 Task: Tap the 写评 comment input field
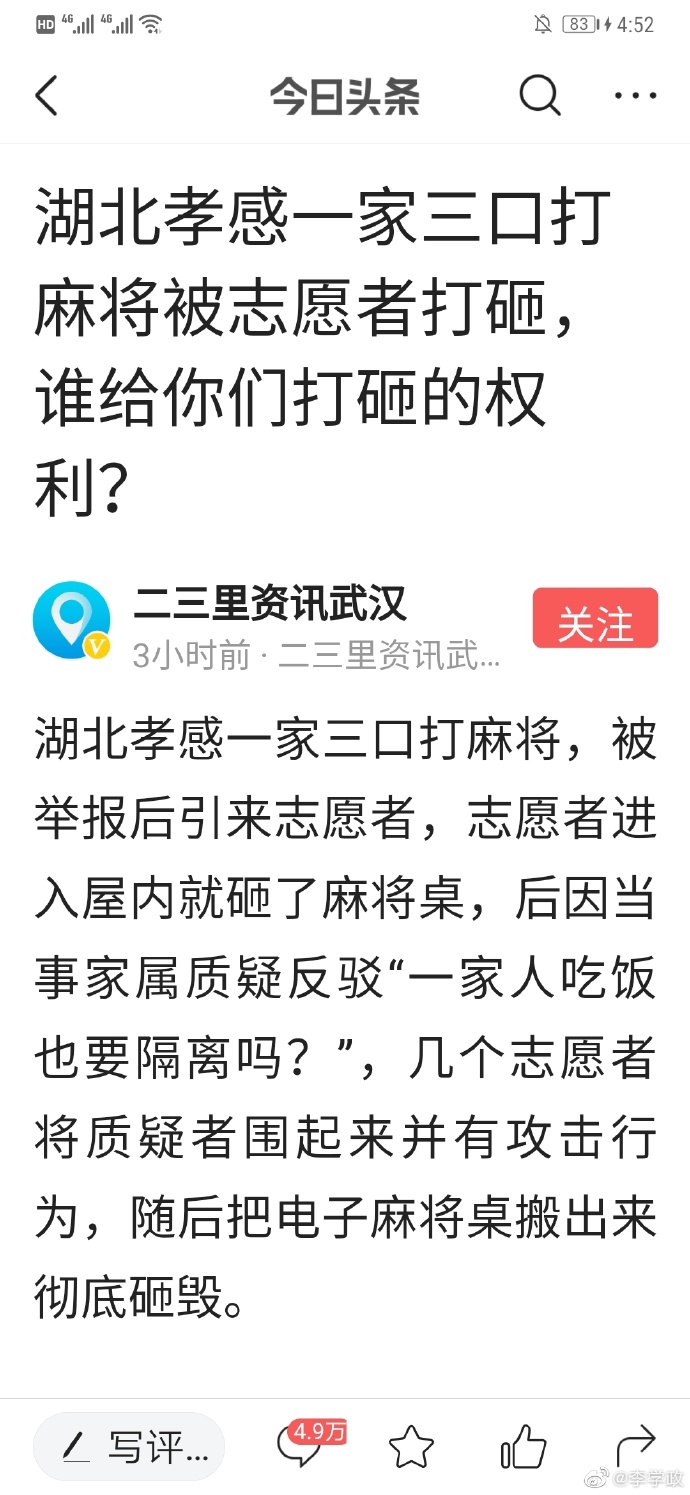click(130, 1446)
